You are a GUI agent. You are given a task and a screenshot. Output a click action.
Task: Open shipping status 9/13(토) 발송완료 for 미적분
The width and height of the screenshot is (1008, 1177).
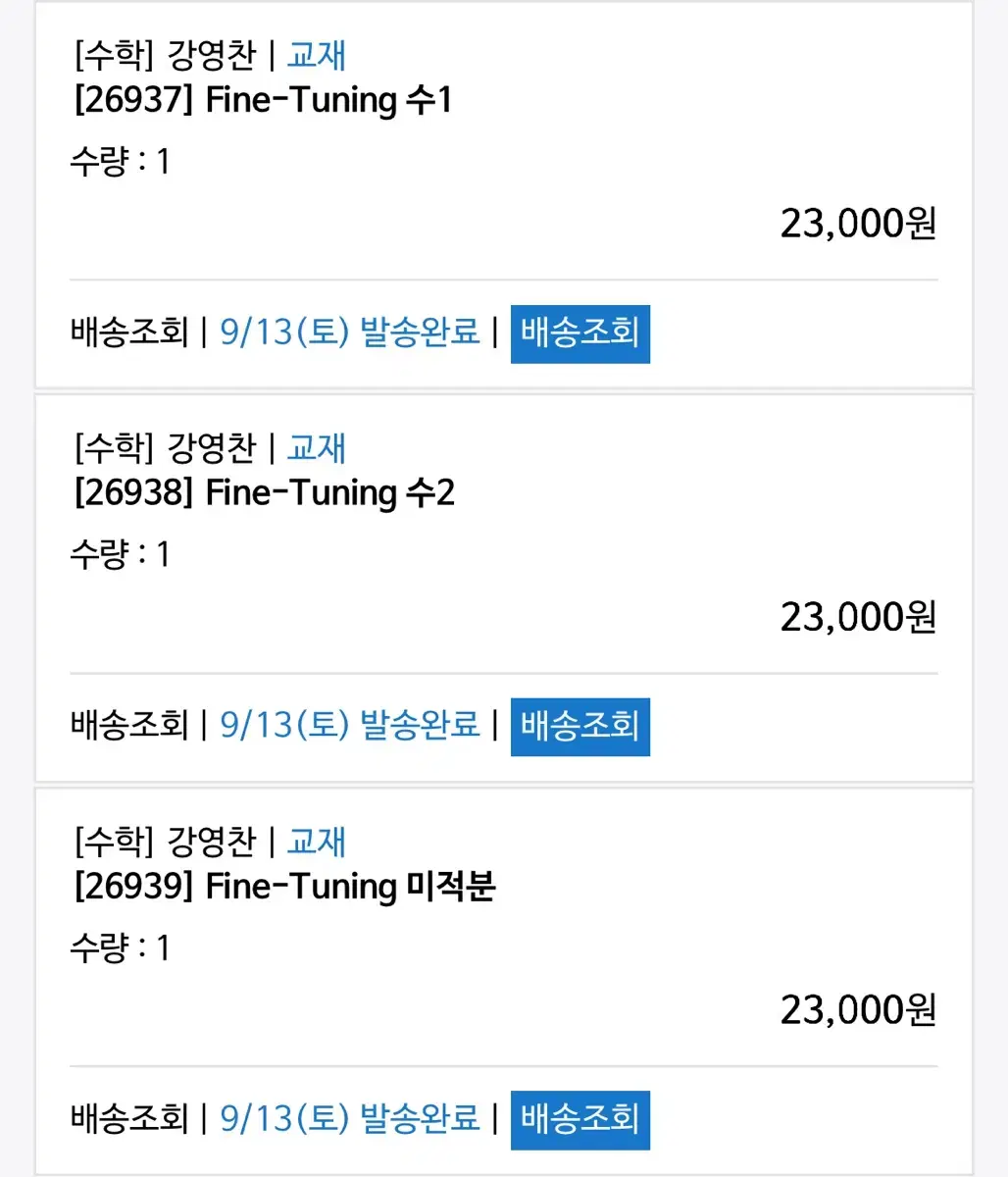pyautogui.click(x=348, y=1118)
